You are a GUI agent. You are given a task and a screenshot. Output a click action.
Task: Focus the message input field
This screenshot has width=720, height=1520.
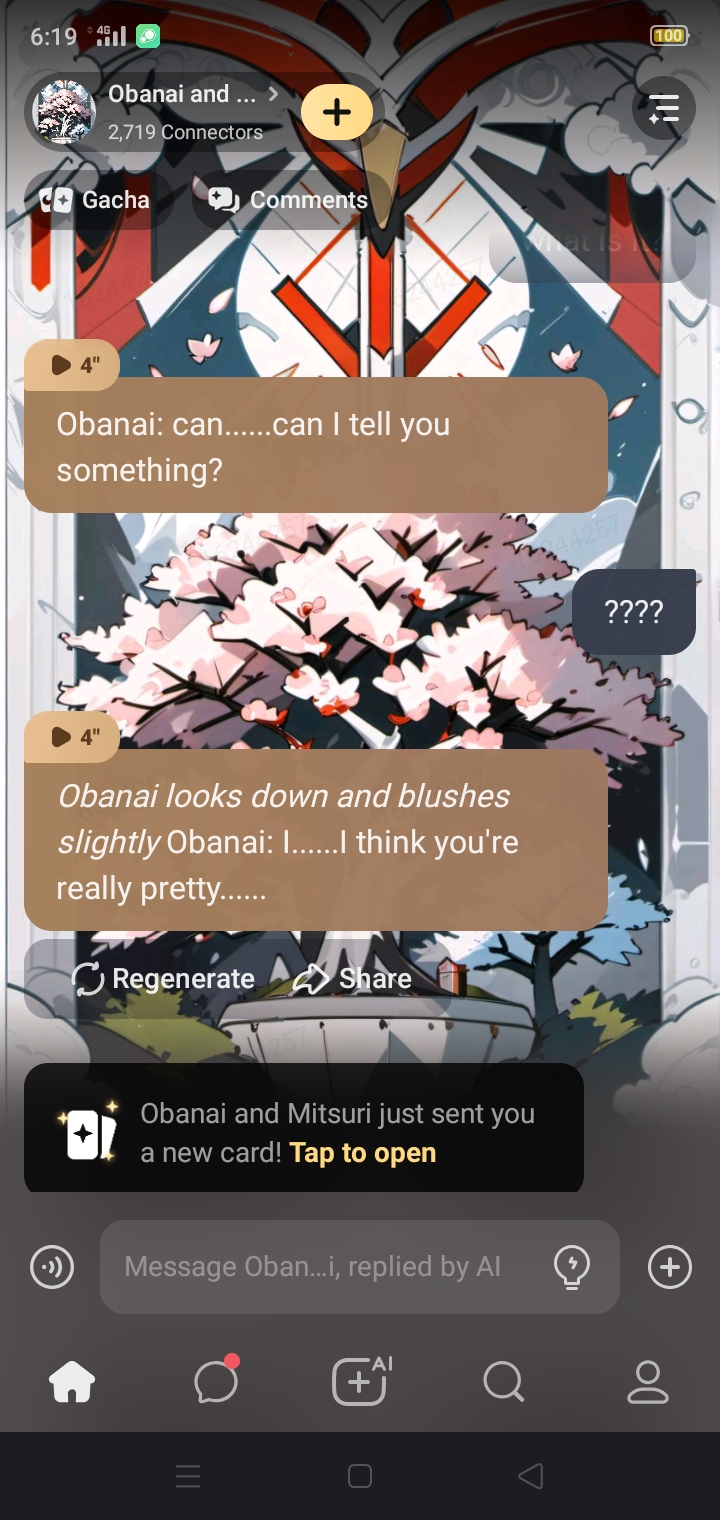coord(320,1267)
